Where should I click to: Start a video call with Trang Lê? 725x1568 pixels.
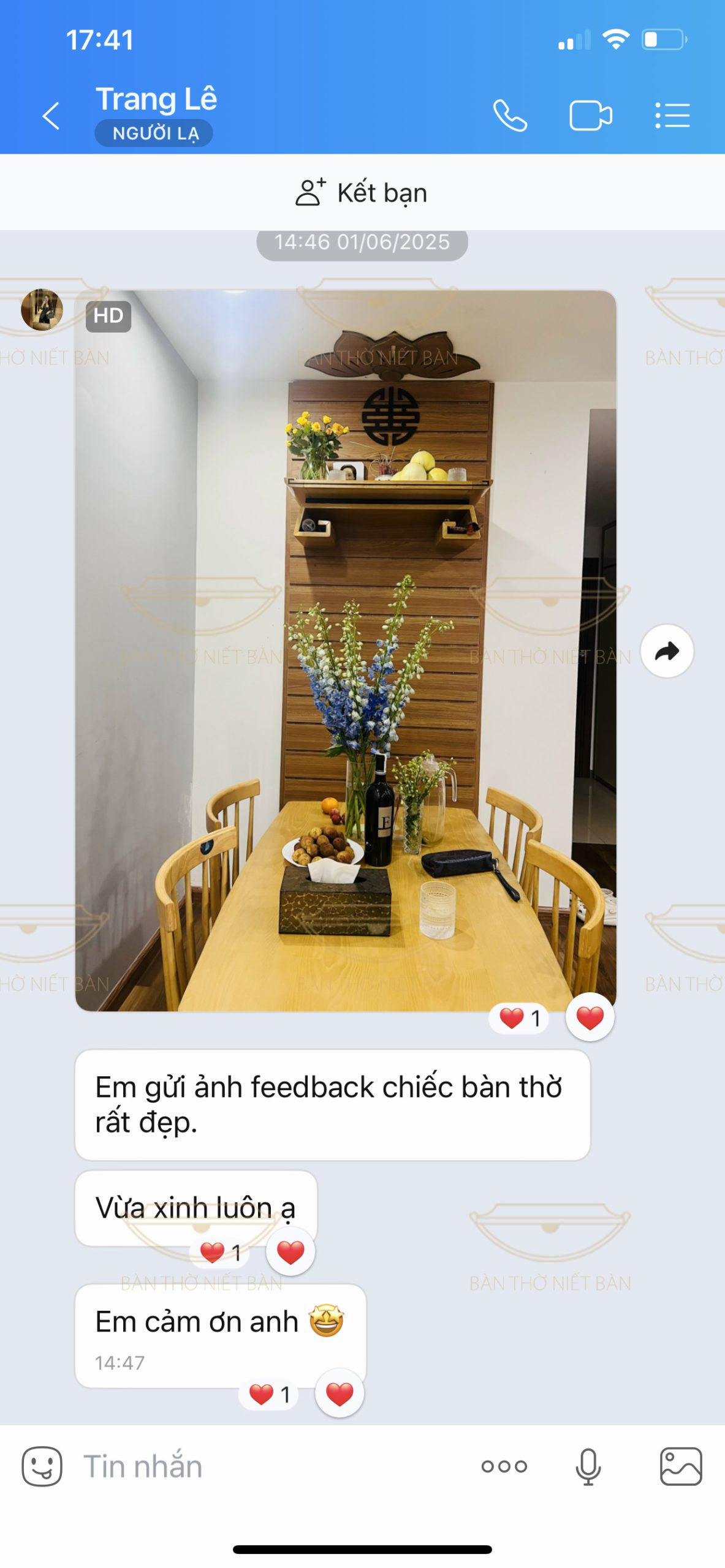(590, 115)
